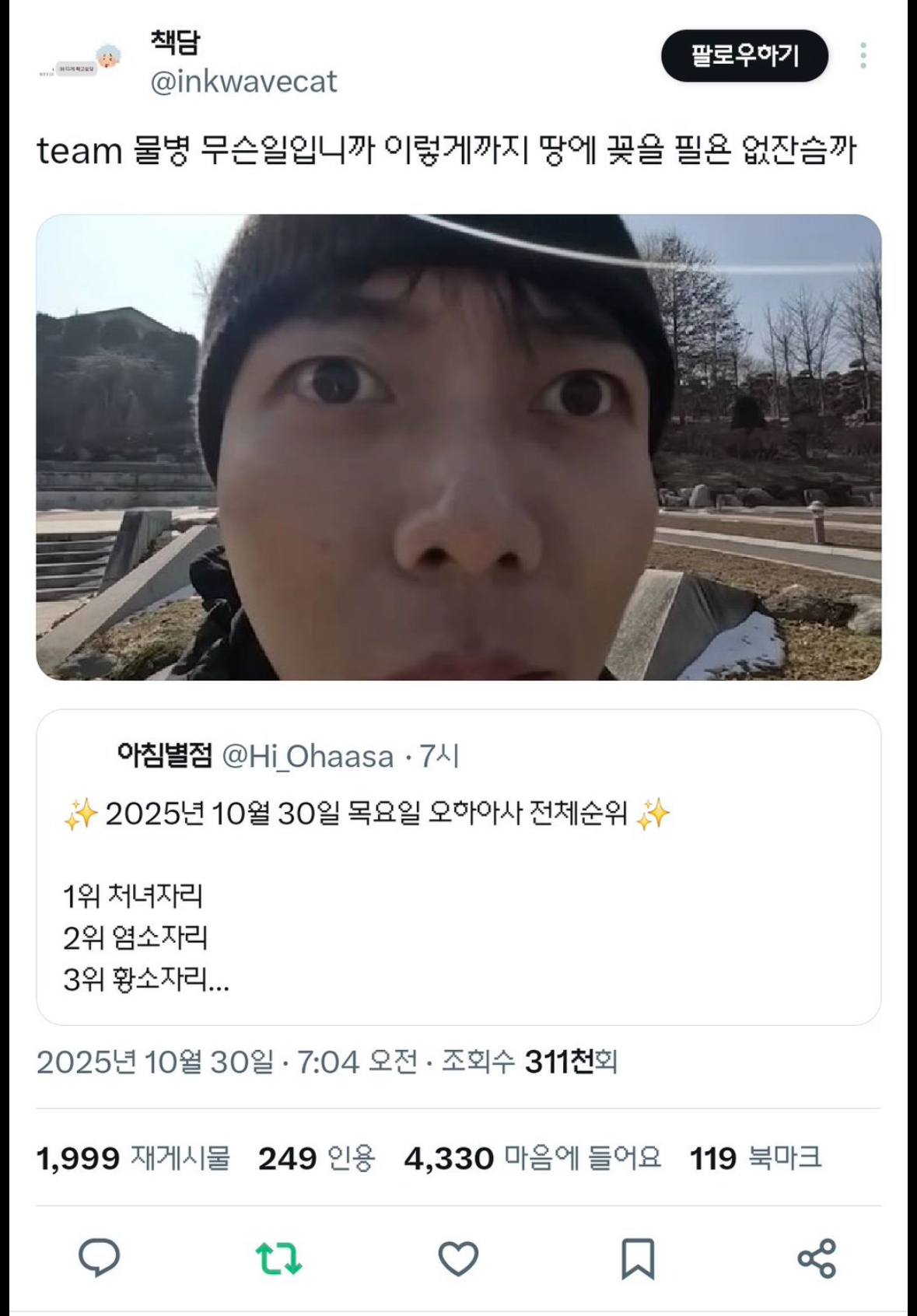The height and width of the screenshot is (1316, 917).
Task: Open the overflow menu on the post
Action: pyautogui.click(x=863, y=56)
